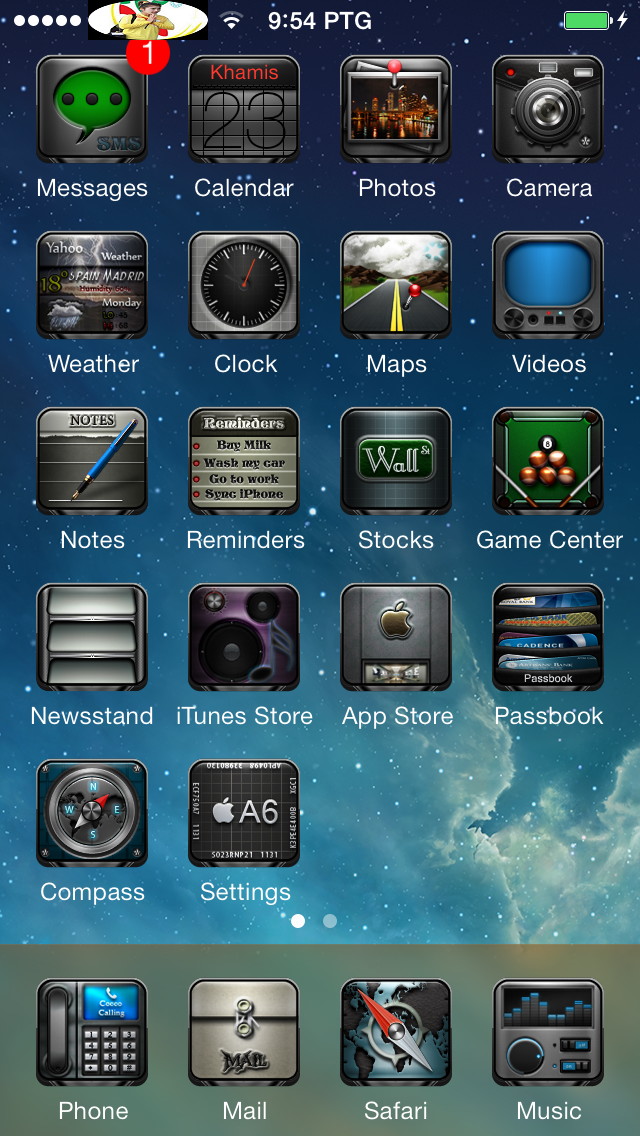Screen dimensions: 640x1136
Task: Open the Messages app
Action: (x=92, y=110)
